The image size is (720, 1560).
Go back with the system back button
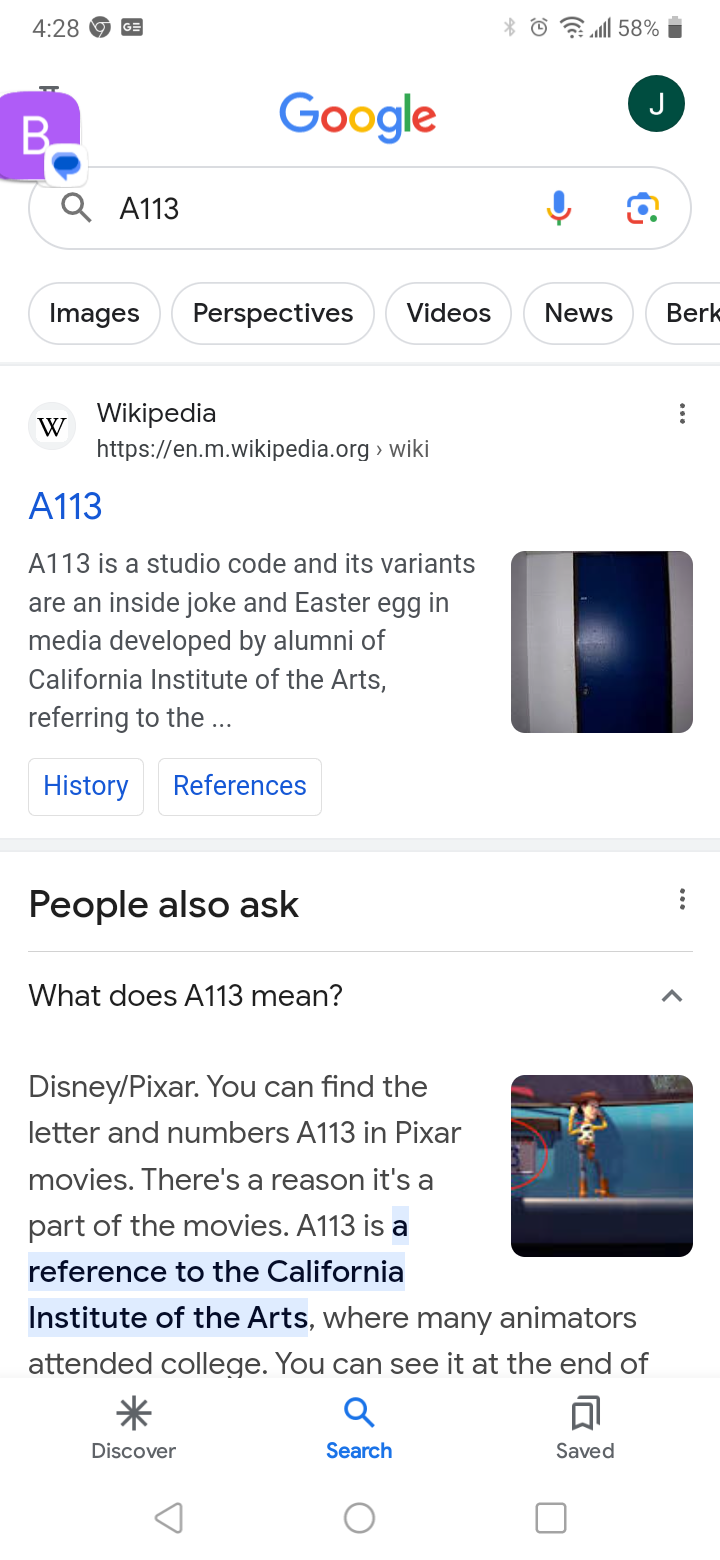click(x=169, y=1518)
